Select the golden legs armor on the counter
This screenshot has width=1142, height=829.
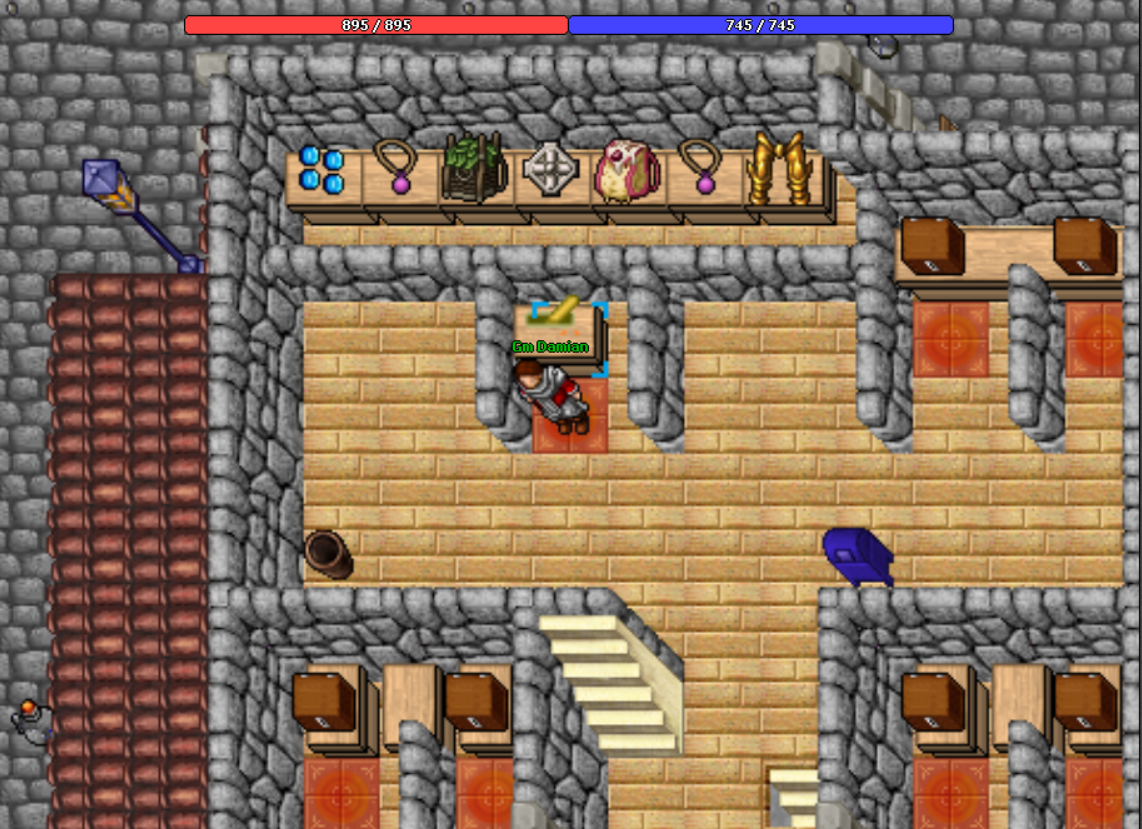(x=779, y=168)
